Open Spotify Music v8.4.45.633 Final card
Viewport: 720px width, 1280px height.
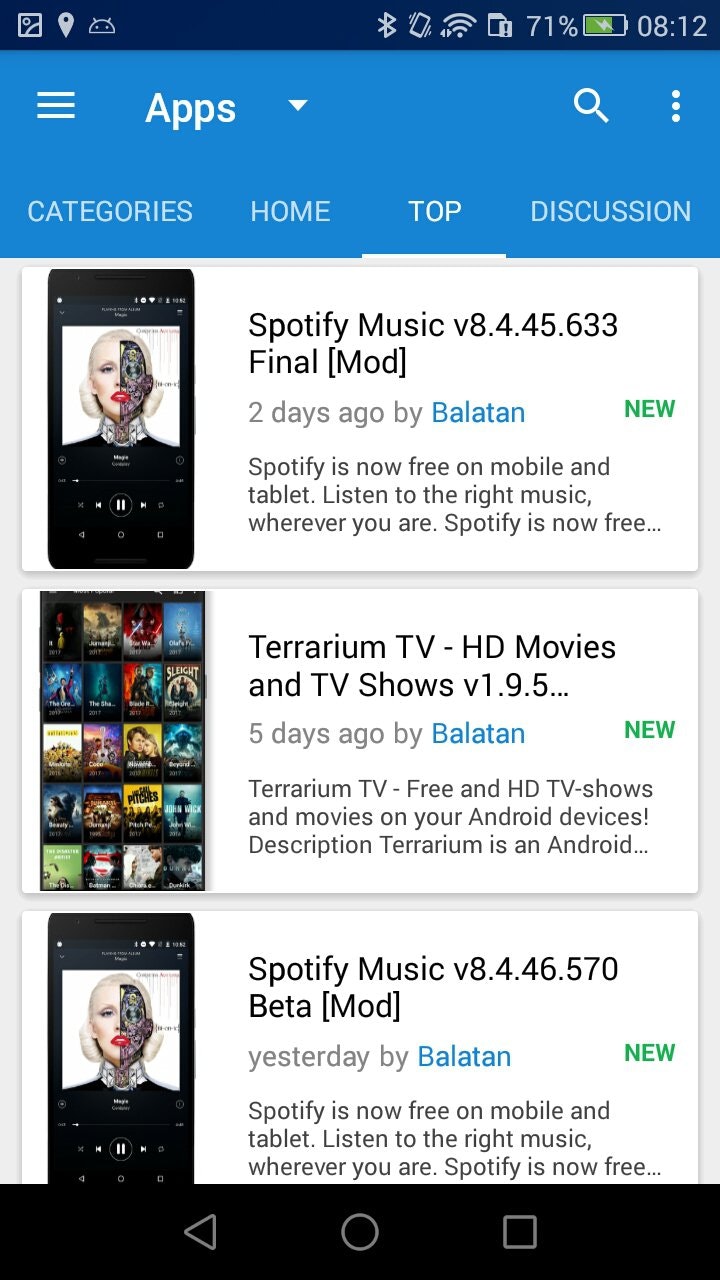(433, 343)
